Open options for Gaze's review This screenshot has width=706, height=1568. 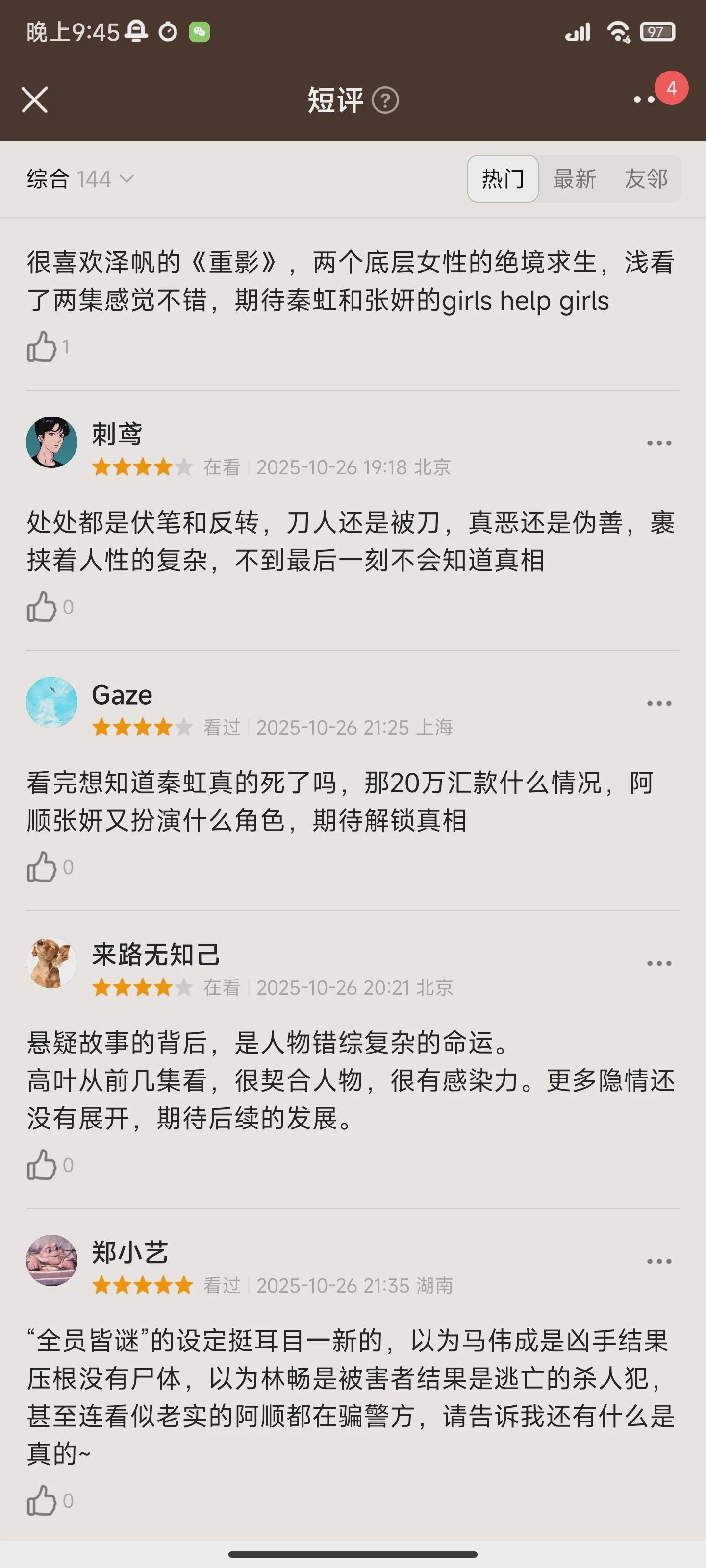point(658,703)
